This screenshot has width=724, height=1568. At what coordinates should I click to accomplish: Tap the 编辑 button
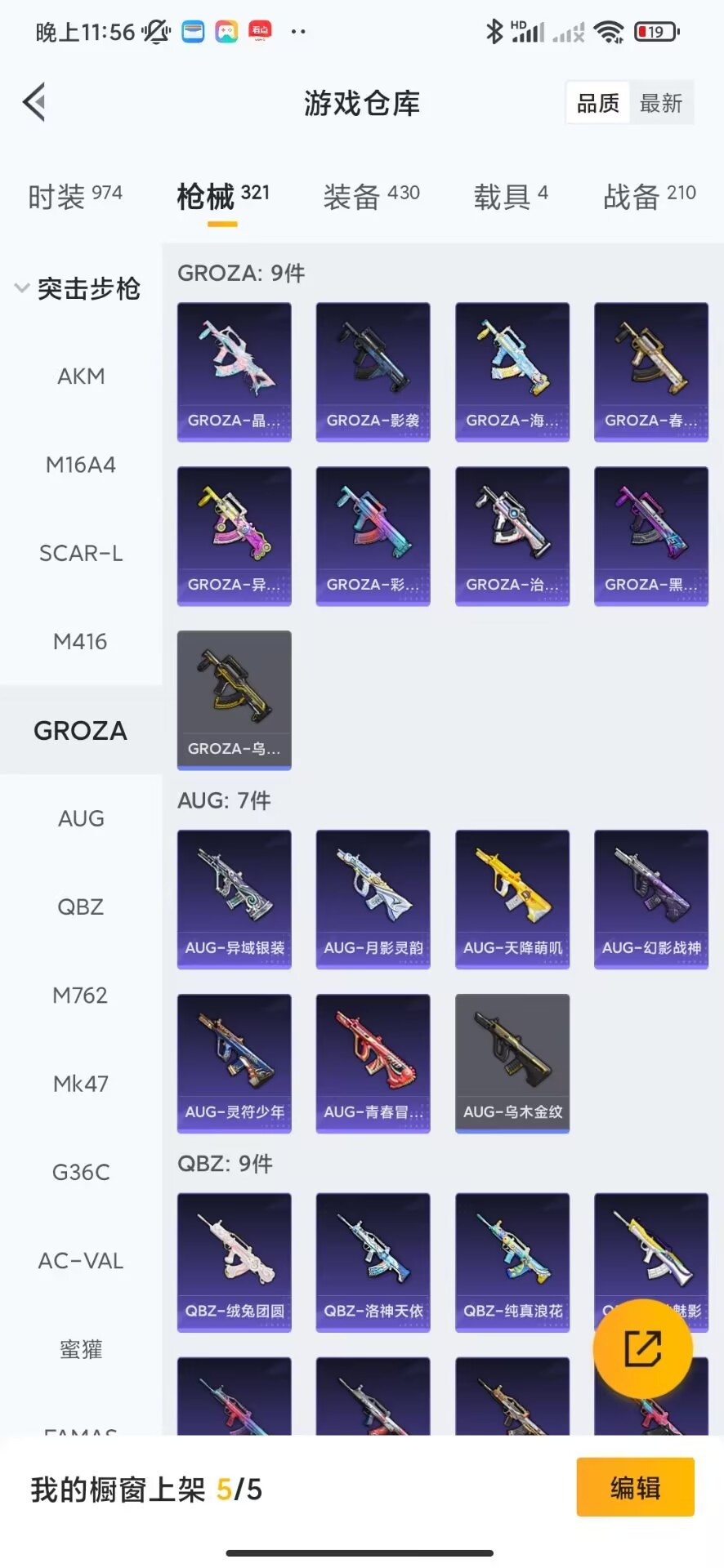(636, 1487)
